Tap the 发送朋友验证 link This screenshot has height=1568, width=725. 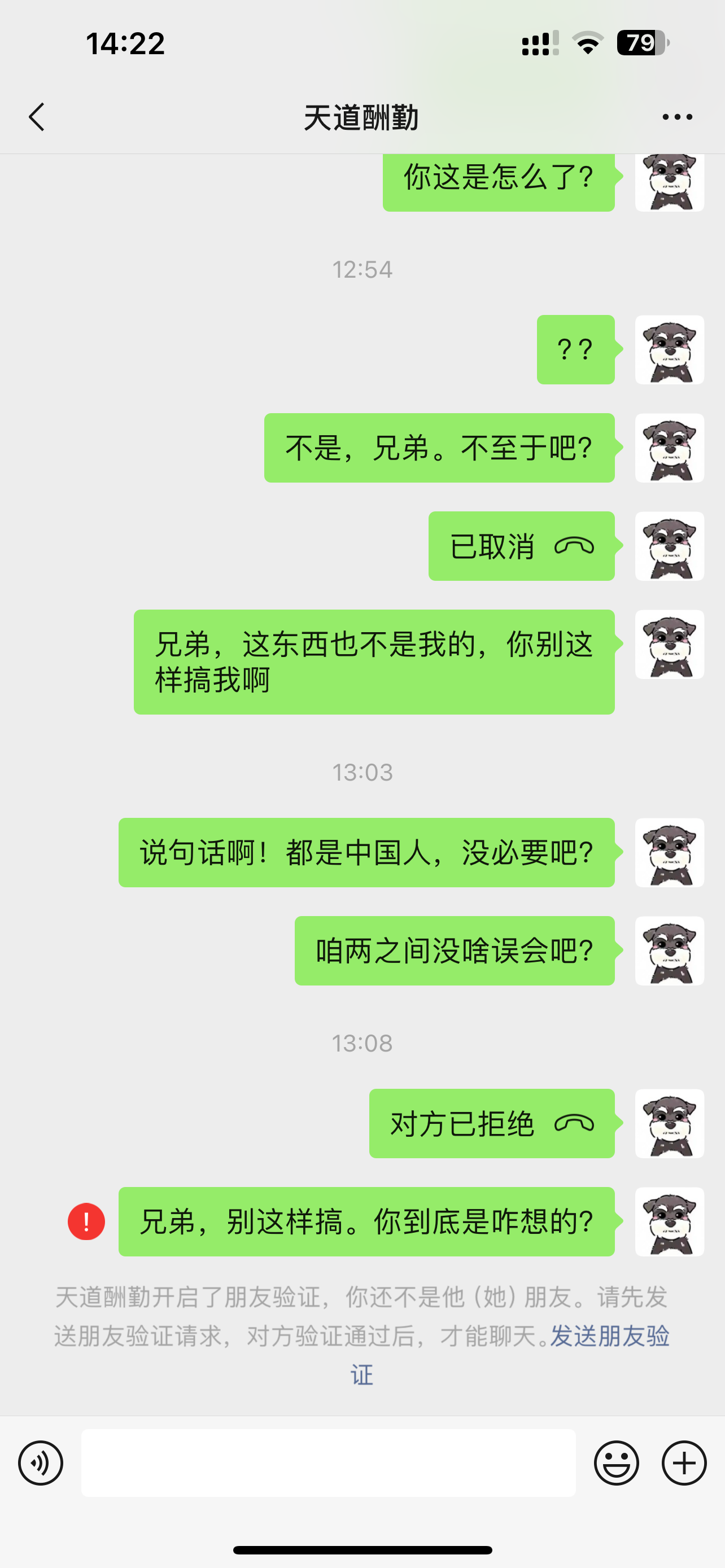pyautogui.click(x=510, y=1355)
